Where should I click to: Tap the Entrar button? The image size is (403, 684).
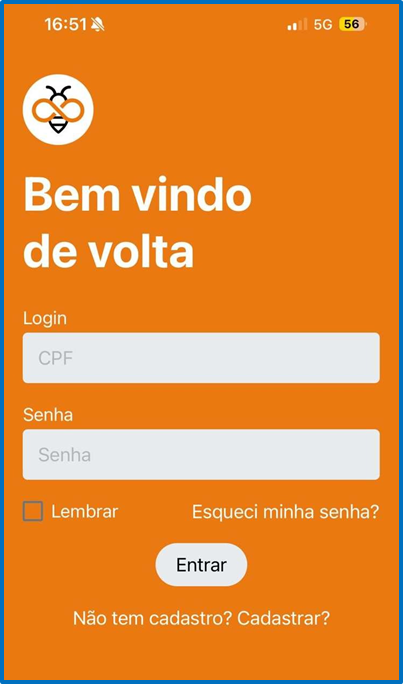(x=201, y=564)
